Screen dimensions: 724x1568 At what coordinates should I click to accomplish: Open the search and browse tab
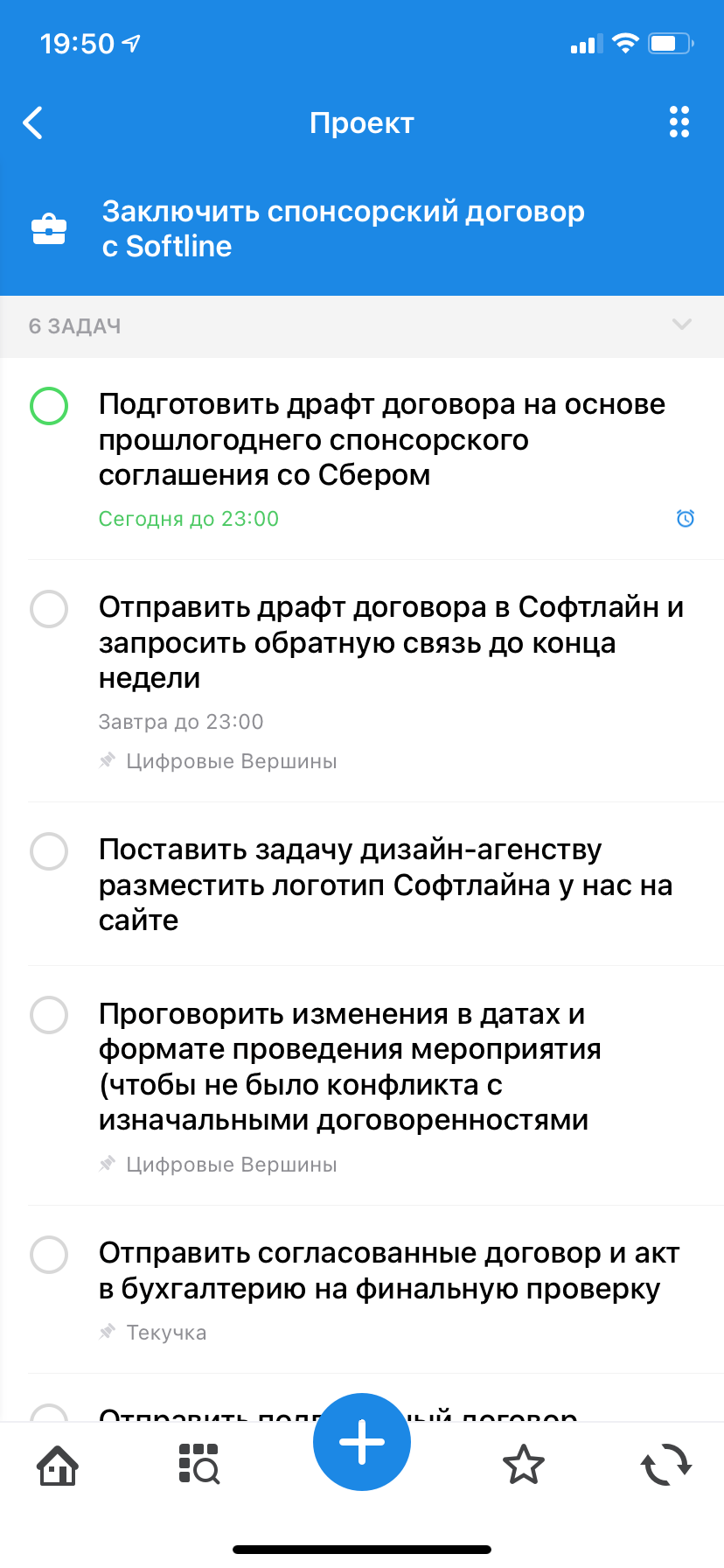[x=199, y=1464]
